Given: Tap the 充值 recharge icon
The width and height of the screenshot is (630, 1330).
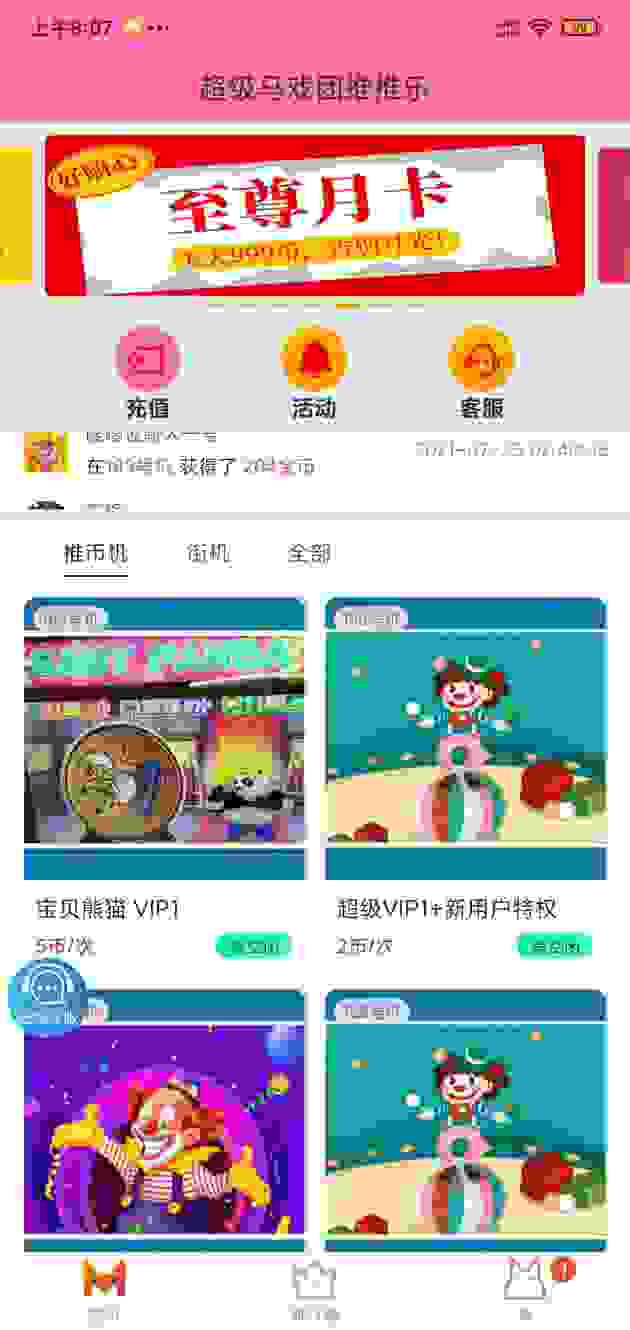Looking at the screenshot, I should pos(147,360).
